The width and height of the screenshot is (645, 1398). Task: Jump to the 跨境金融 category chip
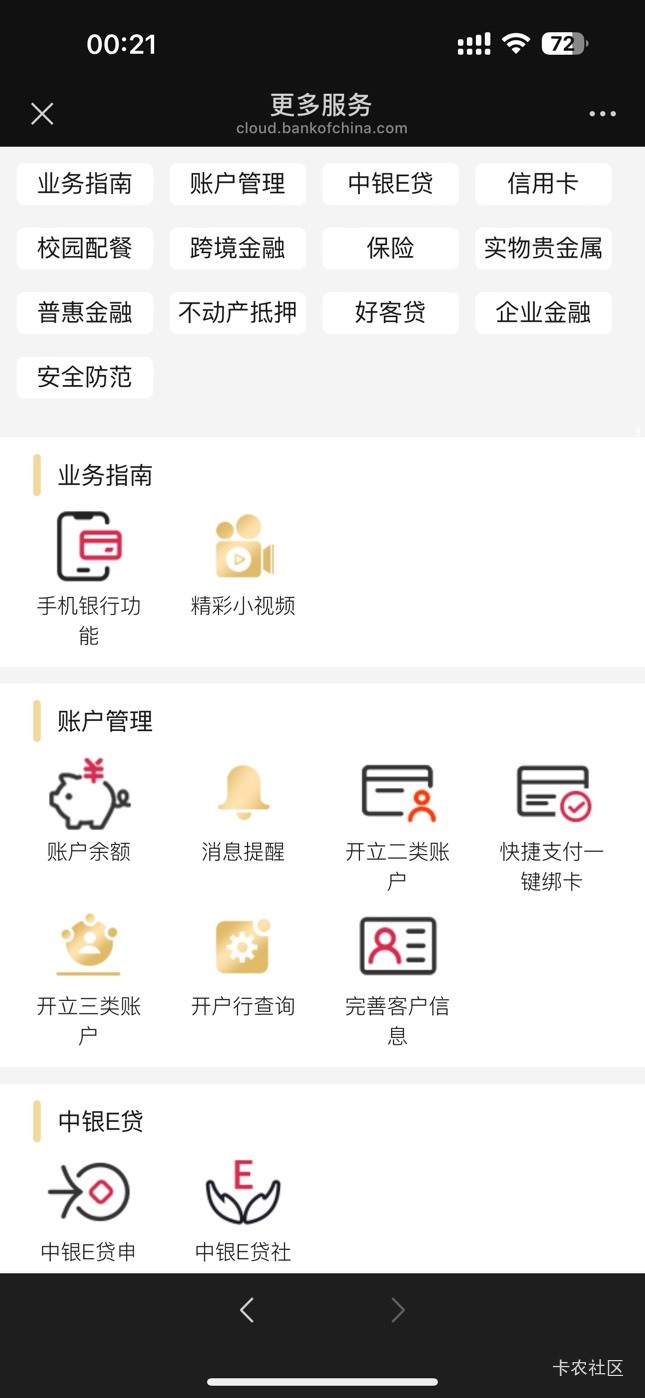click(238, 248)
